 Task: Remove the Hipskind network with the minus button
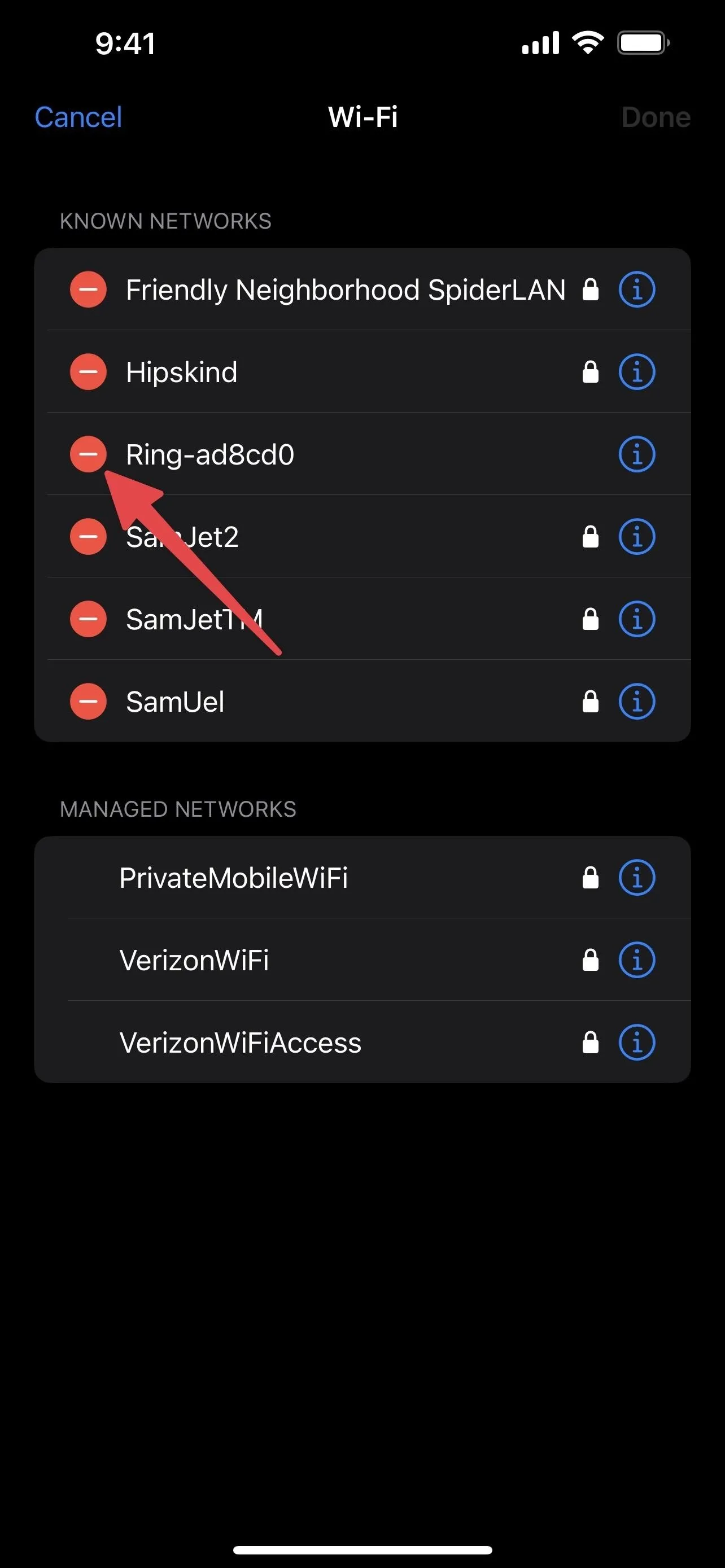coord(88,371)
